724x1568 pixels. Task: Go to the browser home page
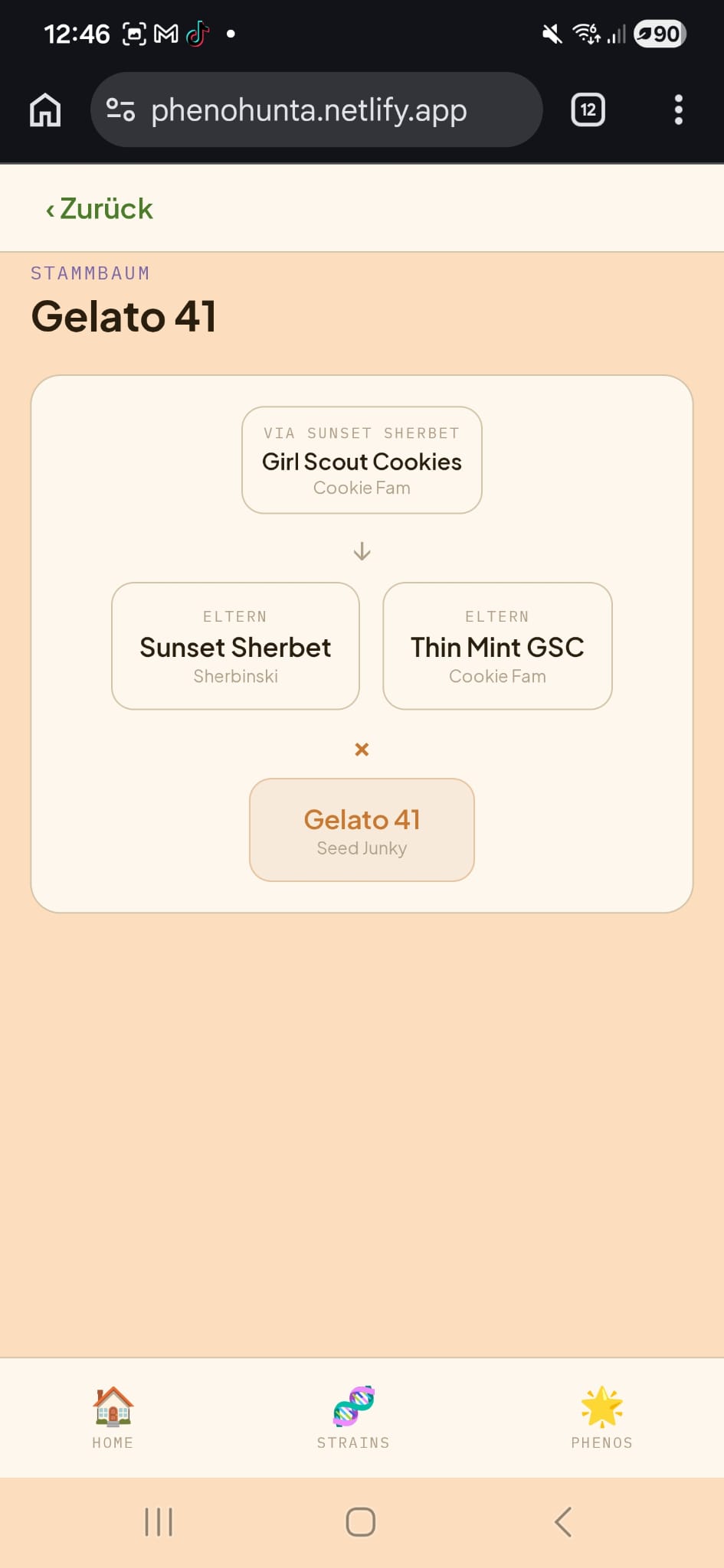point(45,110)
